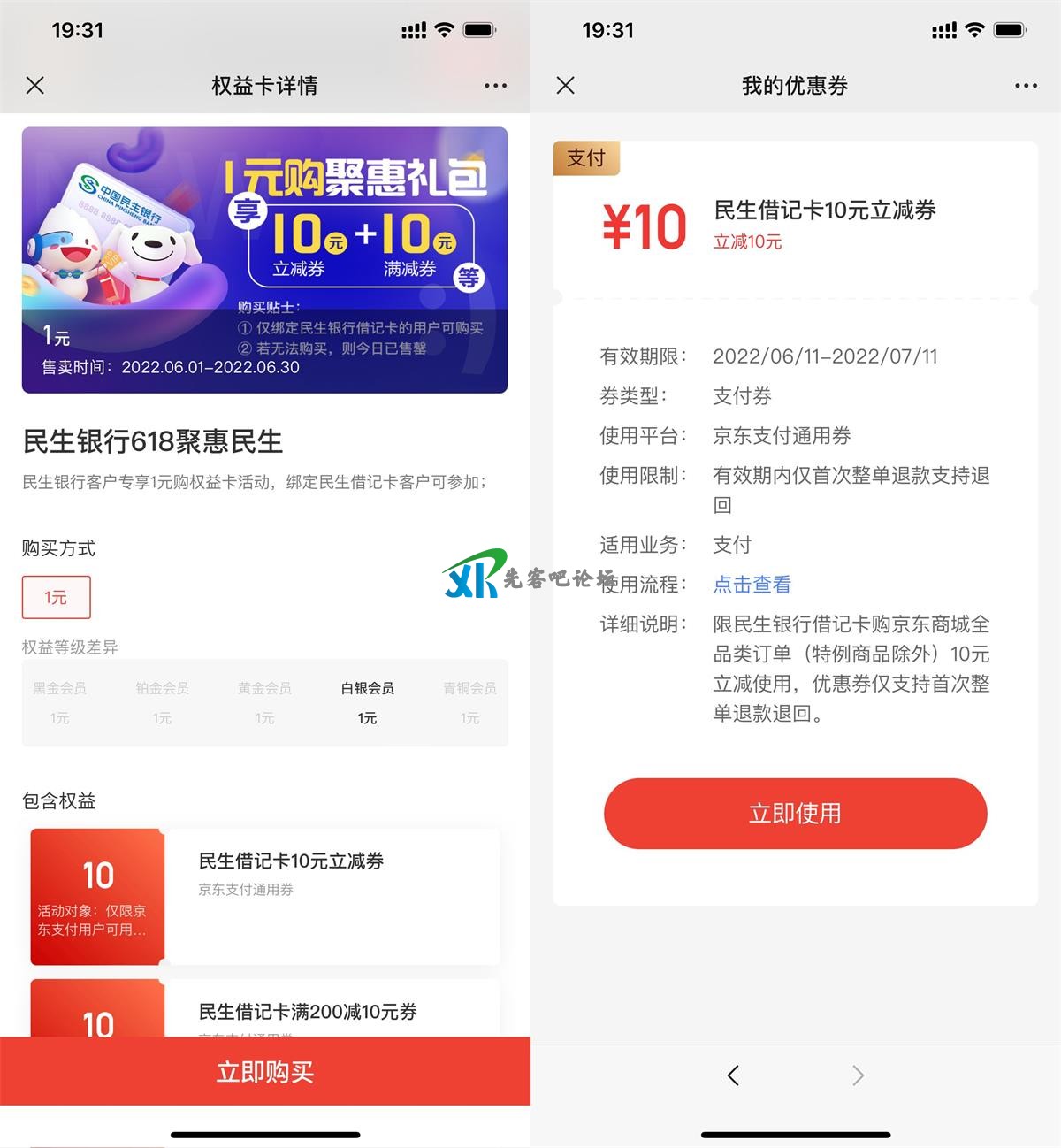This screenshot has height=1148, width=1061.
Task: Open overflow menu on 我的优惠券 page
Action: (1026, 86)
